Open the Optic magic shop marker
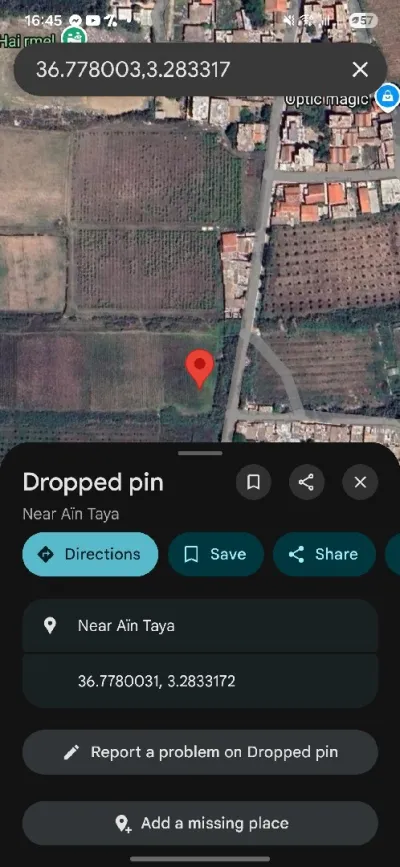 coord(387,96)
